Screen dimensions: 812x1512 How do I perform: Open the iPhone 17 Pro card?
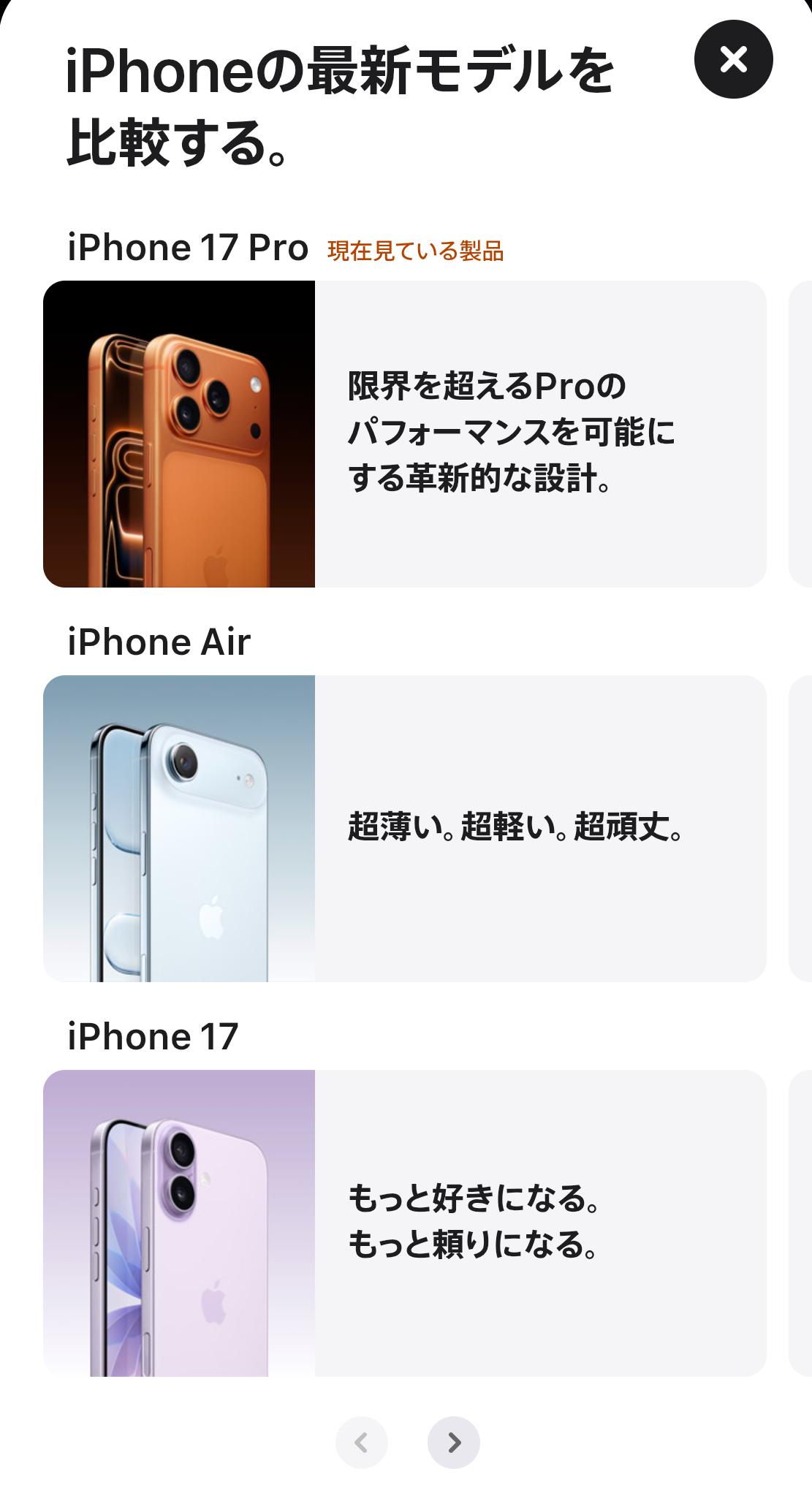[404, 433]
